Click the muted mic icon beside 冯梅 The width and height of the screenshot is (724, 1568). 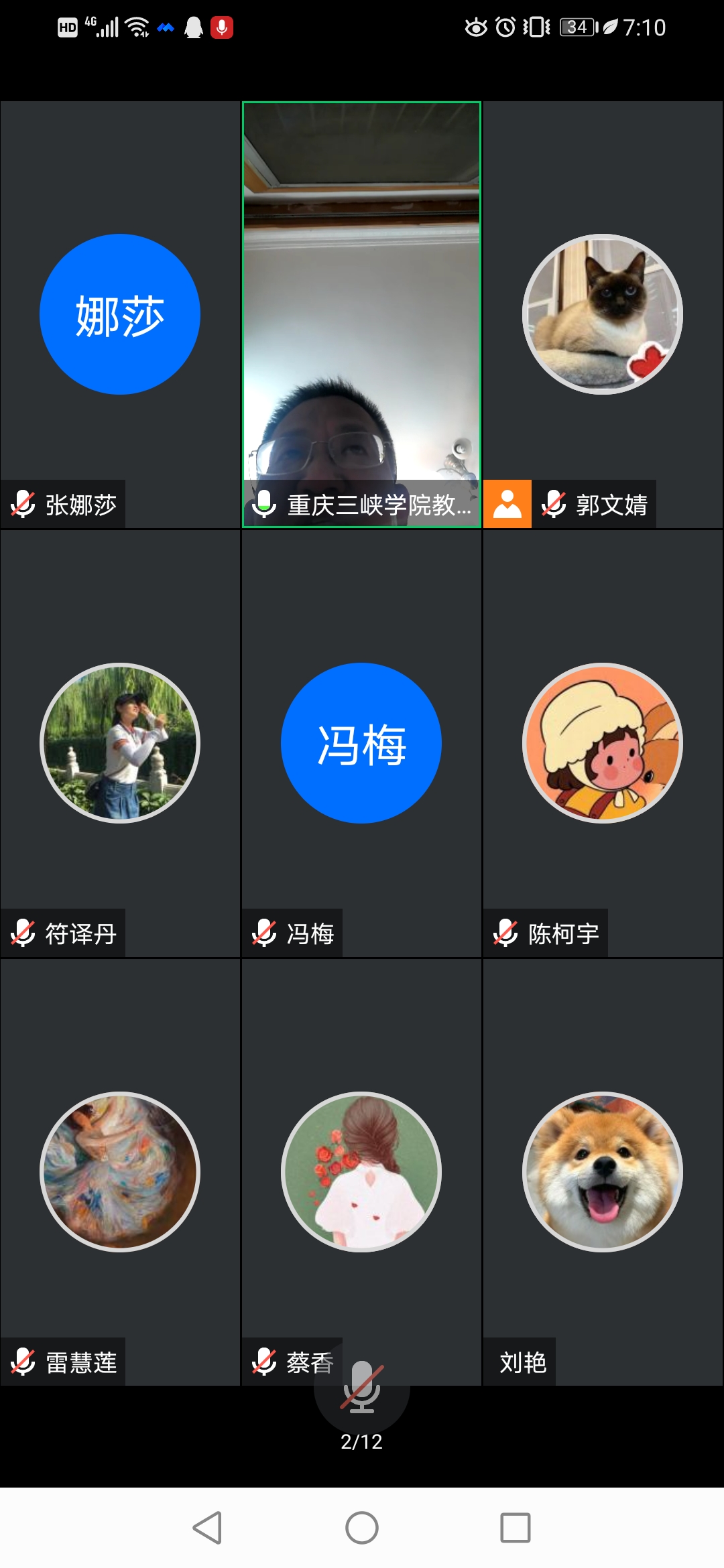point(263,931)
